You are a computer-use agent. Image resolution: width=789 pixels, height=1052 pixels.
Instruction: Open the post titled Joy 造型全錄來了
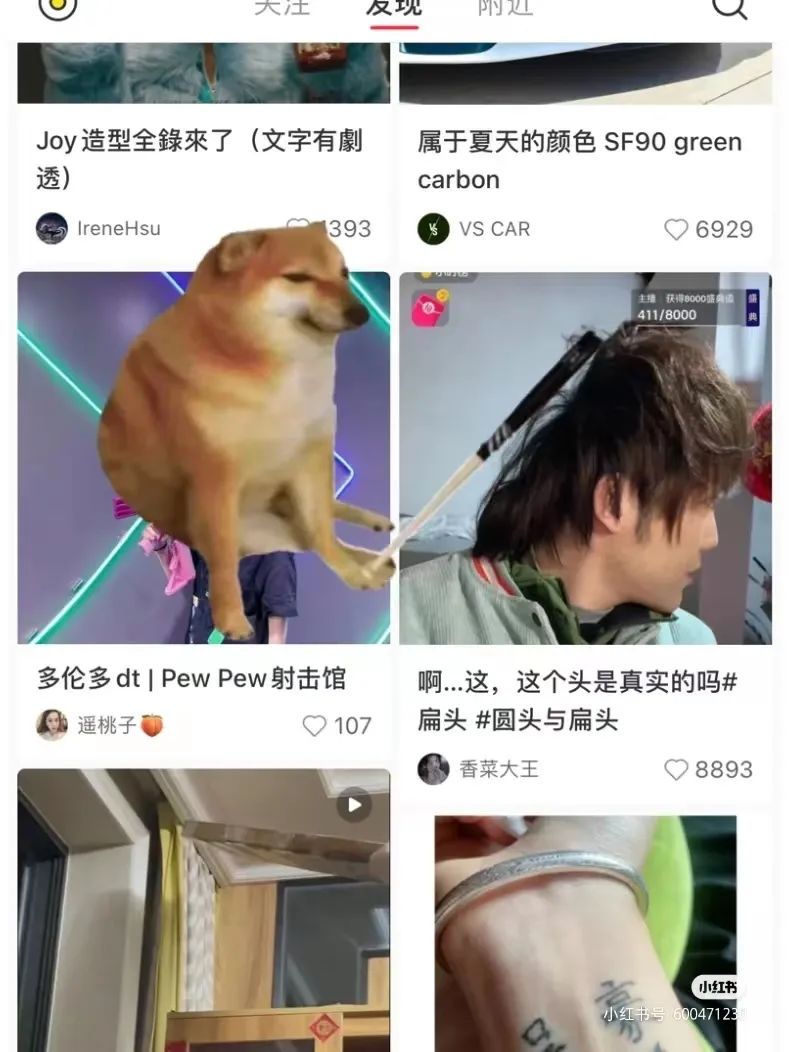pyautogui.click(x=200, y=160)
